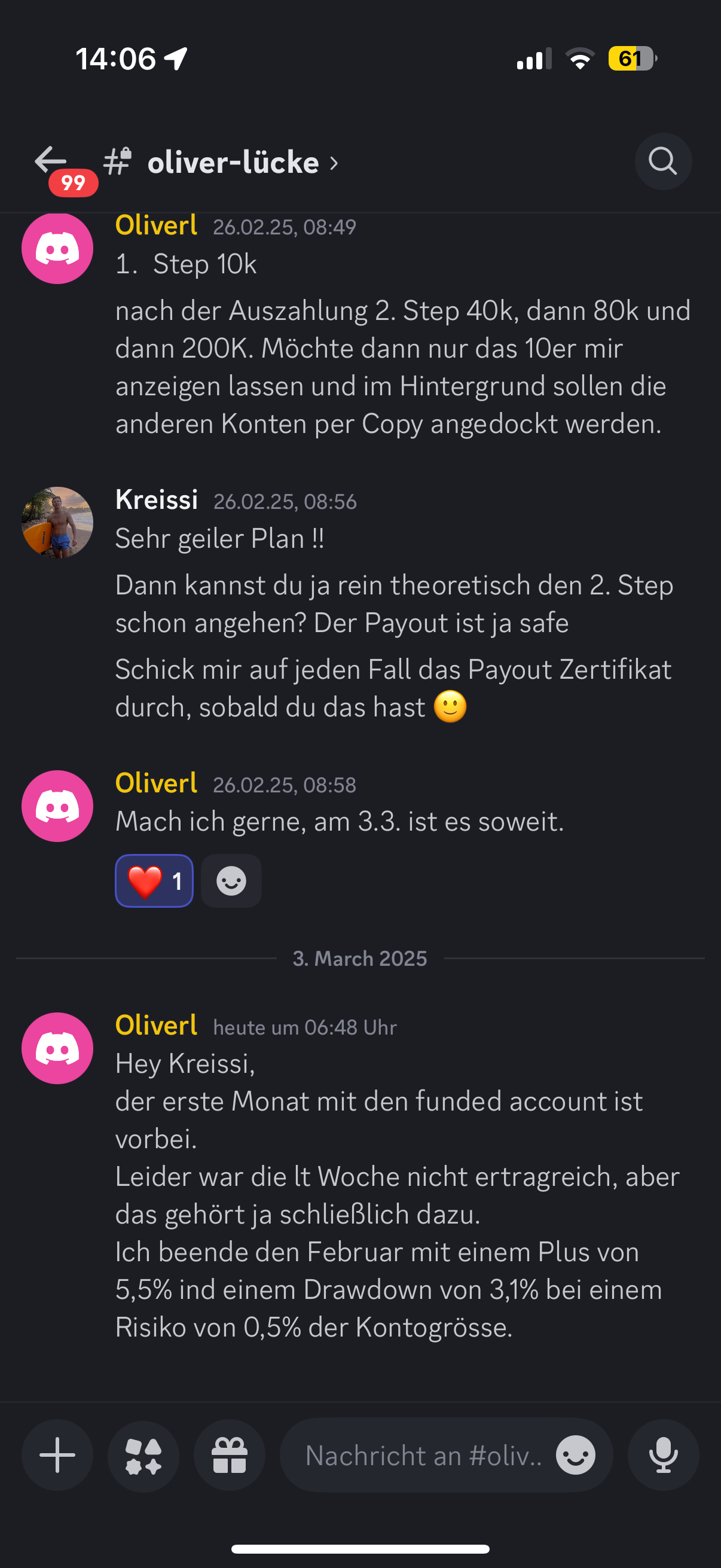
Task: Record a voice message with microphone
Action: click(x=662, y=1456)
